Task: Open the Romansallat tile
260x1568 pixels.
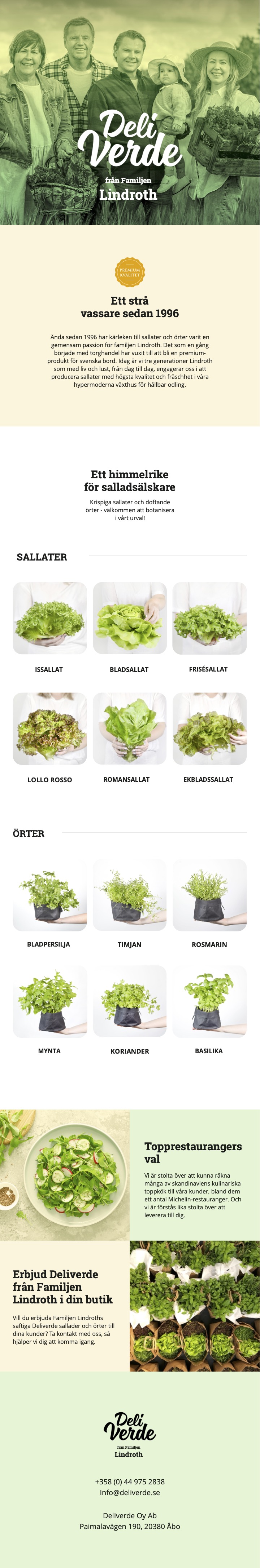Action: (x=129, y=728)
